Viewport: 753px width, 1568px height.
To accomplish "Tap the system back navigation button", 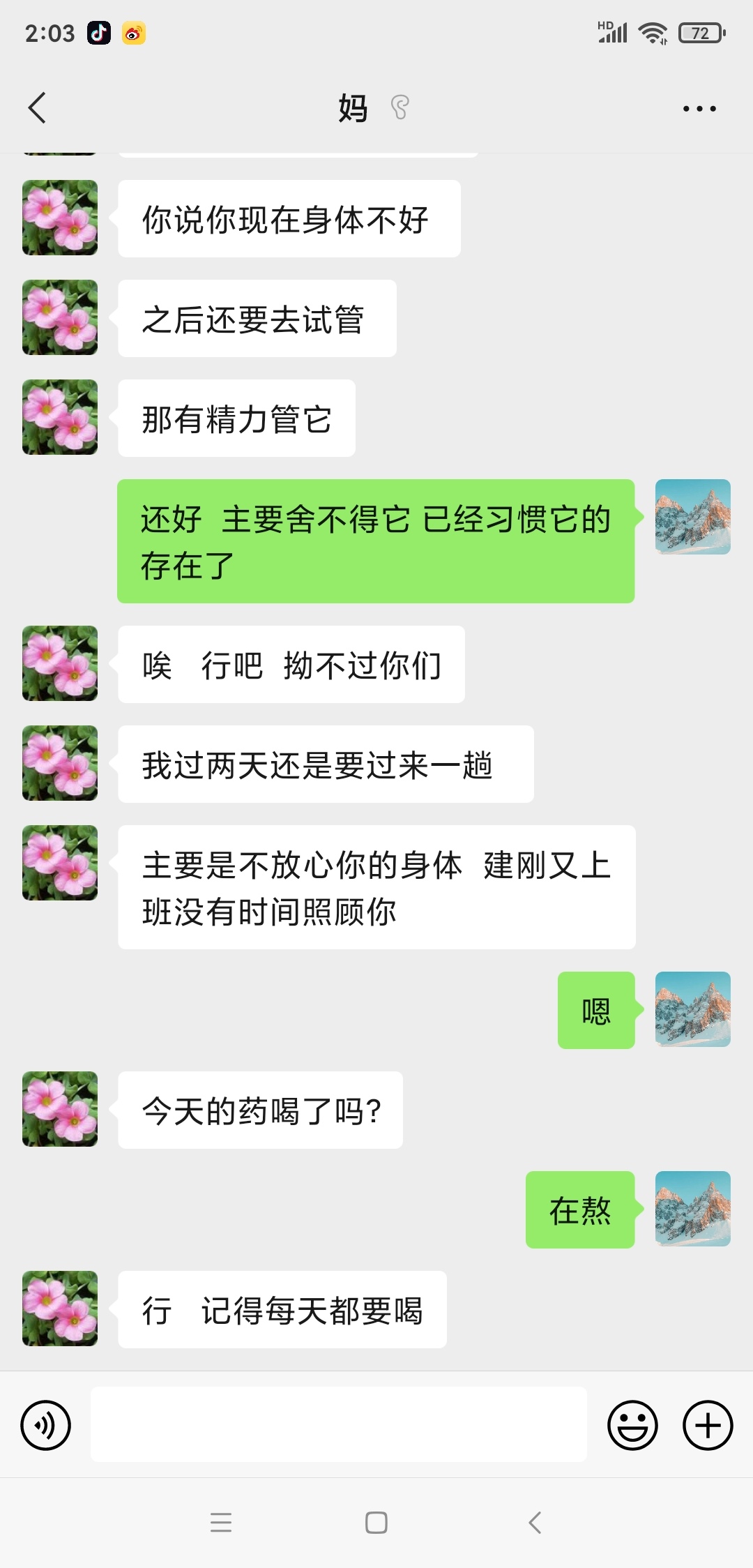I will point(535,1522).
